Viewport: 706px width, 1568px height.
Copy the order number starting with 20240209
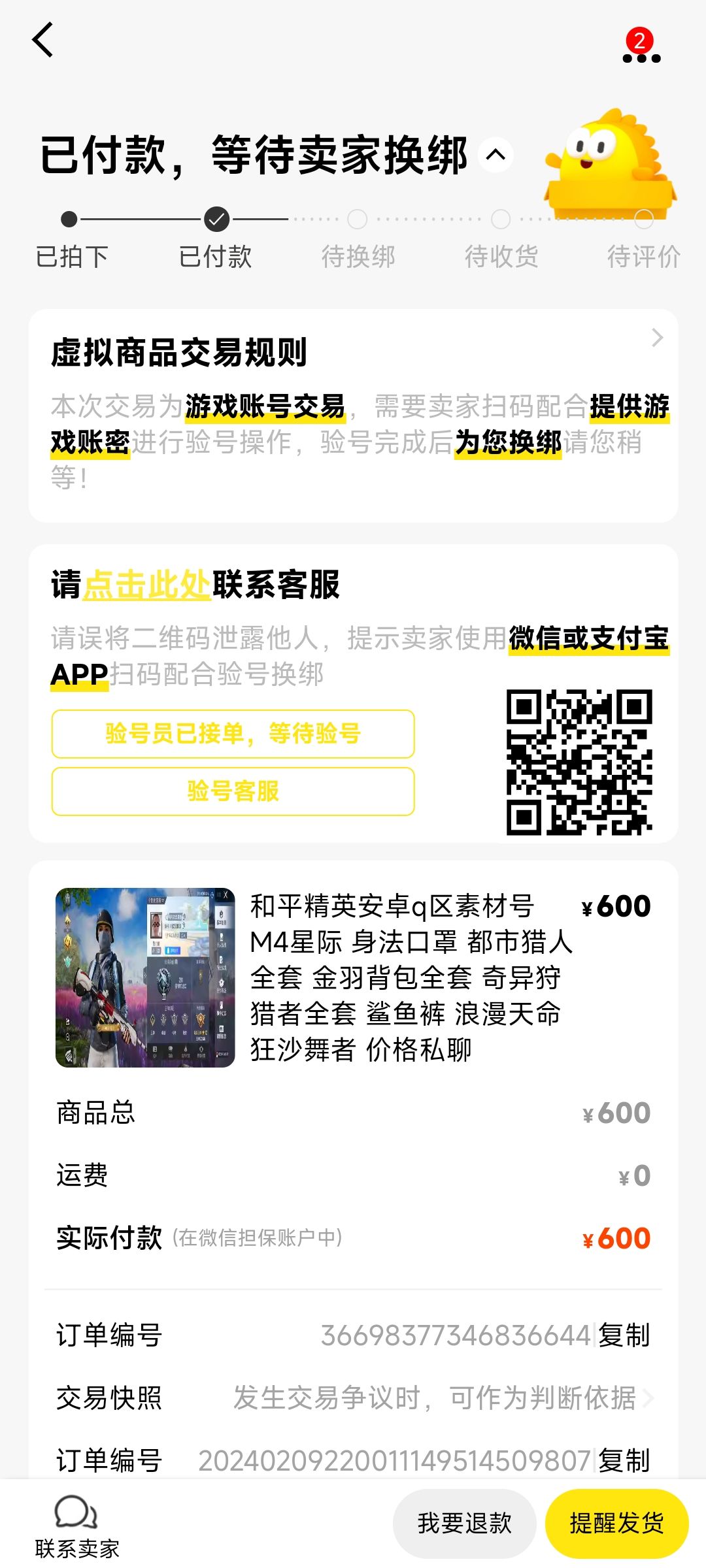tap(624, 1461)
